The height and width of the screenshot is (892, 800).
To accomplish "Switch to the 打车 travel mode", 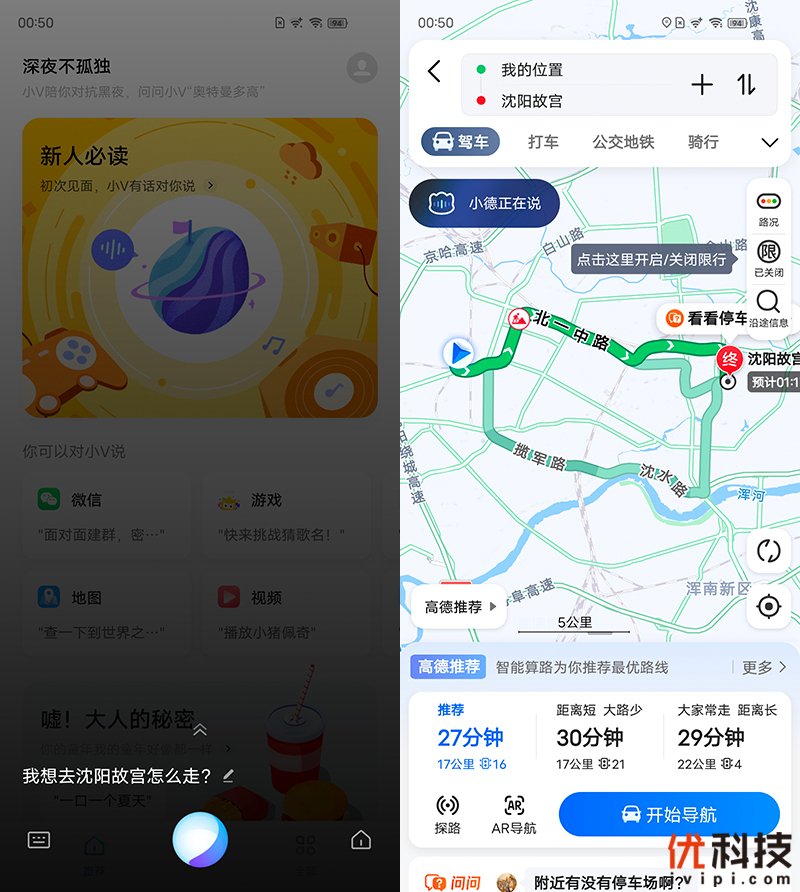I will pos(543,142).
